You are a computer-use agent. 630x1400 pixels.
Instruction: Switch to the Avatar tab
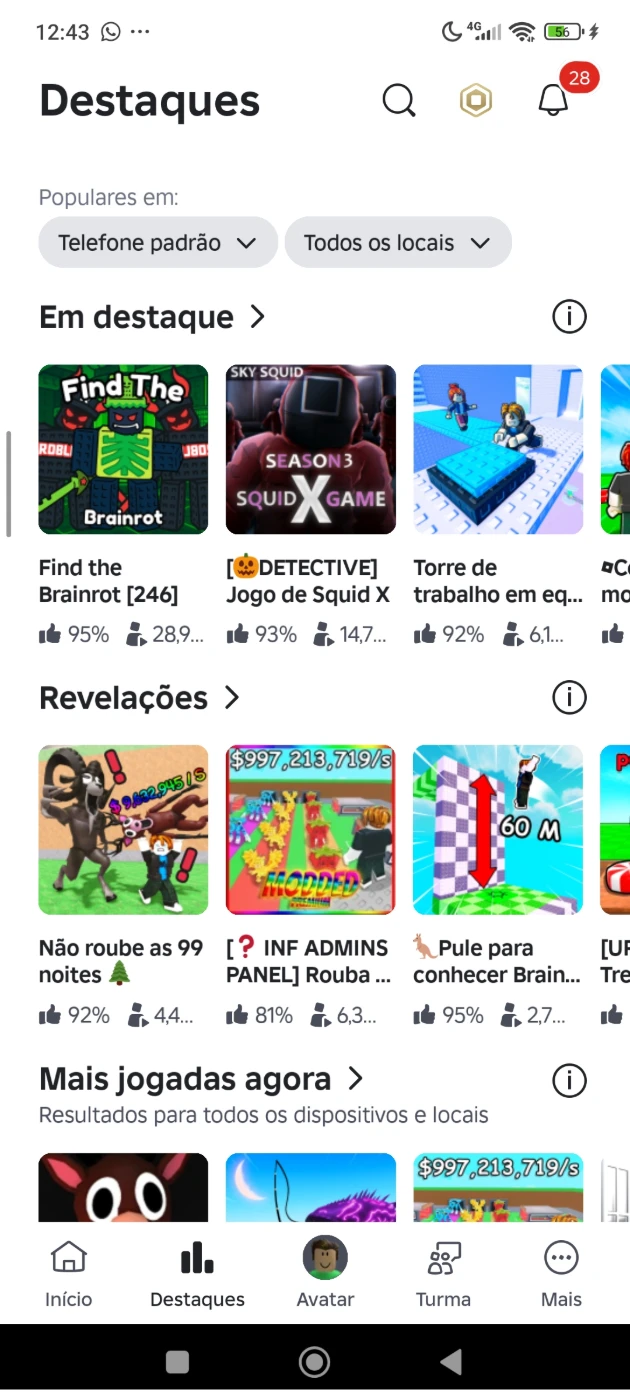click(325, 1272)
